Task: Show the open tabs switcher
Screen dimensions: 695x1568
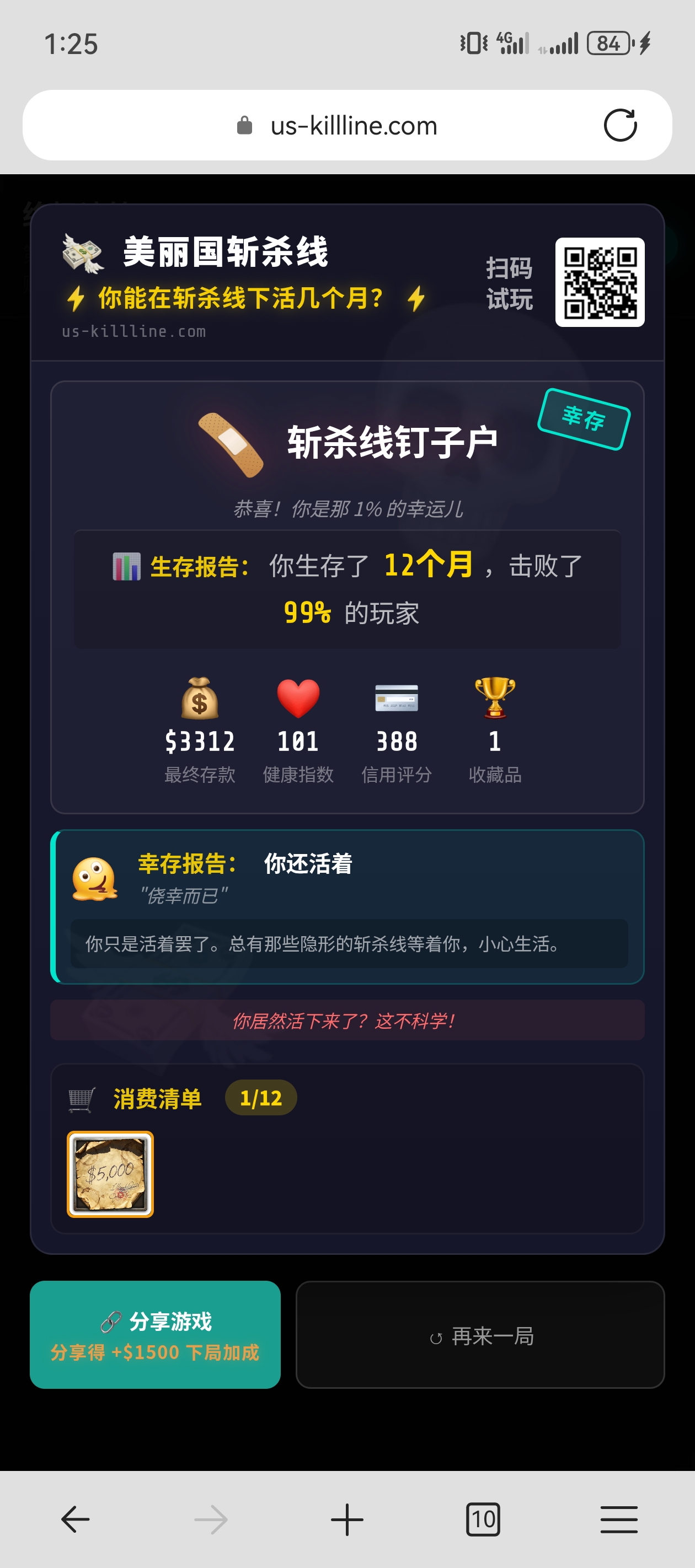Action: [483, 1519]
